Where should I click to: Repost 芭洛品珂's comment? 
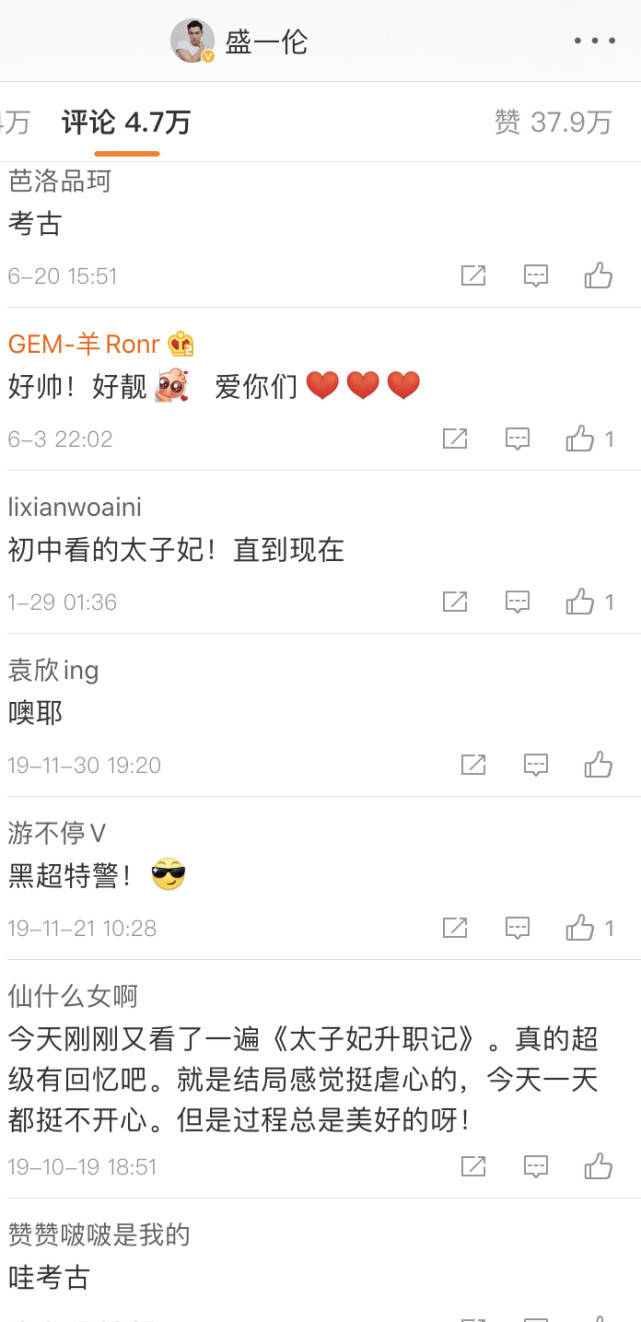(x=473, y=276)
